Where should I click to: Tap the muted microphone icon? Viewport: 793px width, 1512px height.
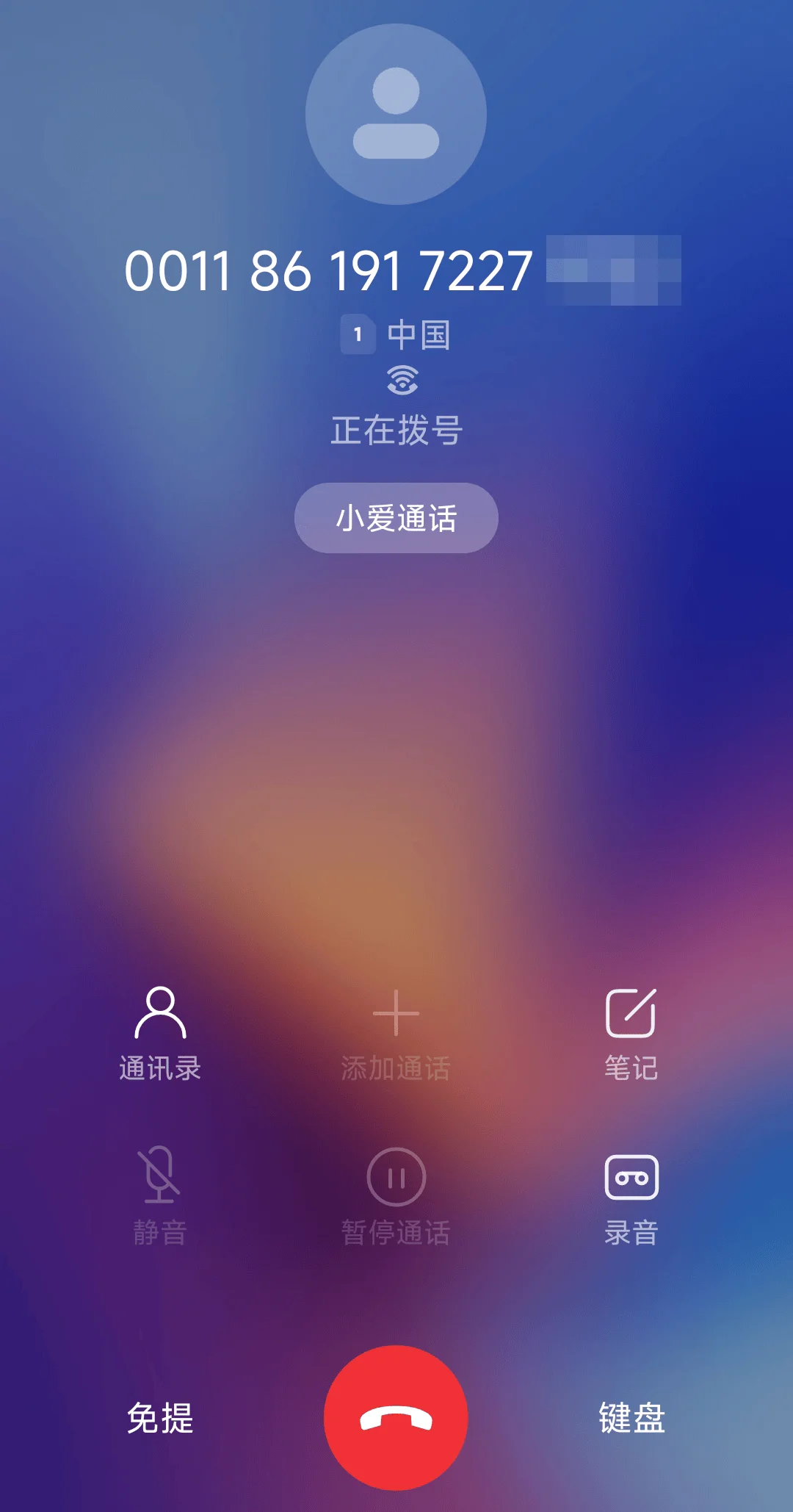160,1176
